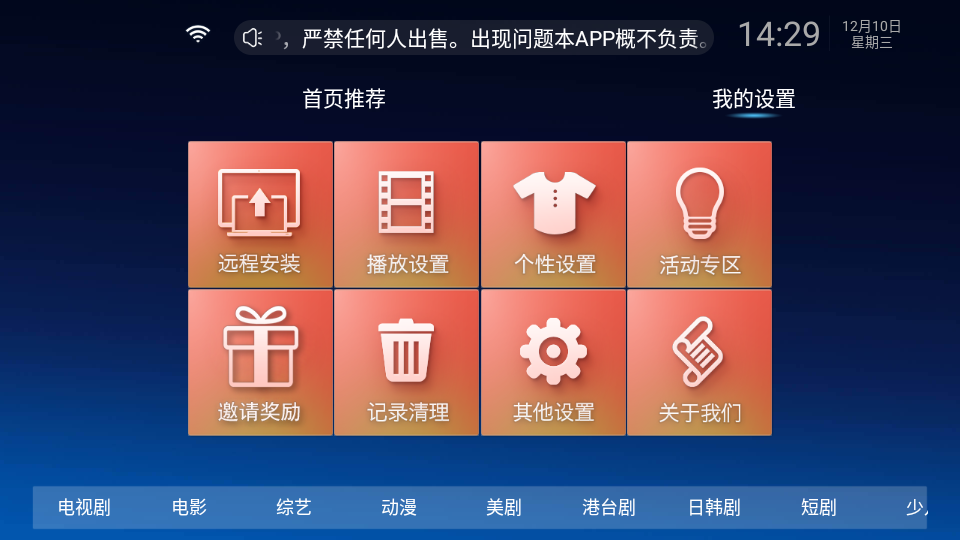Browse the 日韩剧 category
960x540 pixels.
714,507
